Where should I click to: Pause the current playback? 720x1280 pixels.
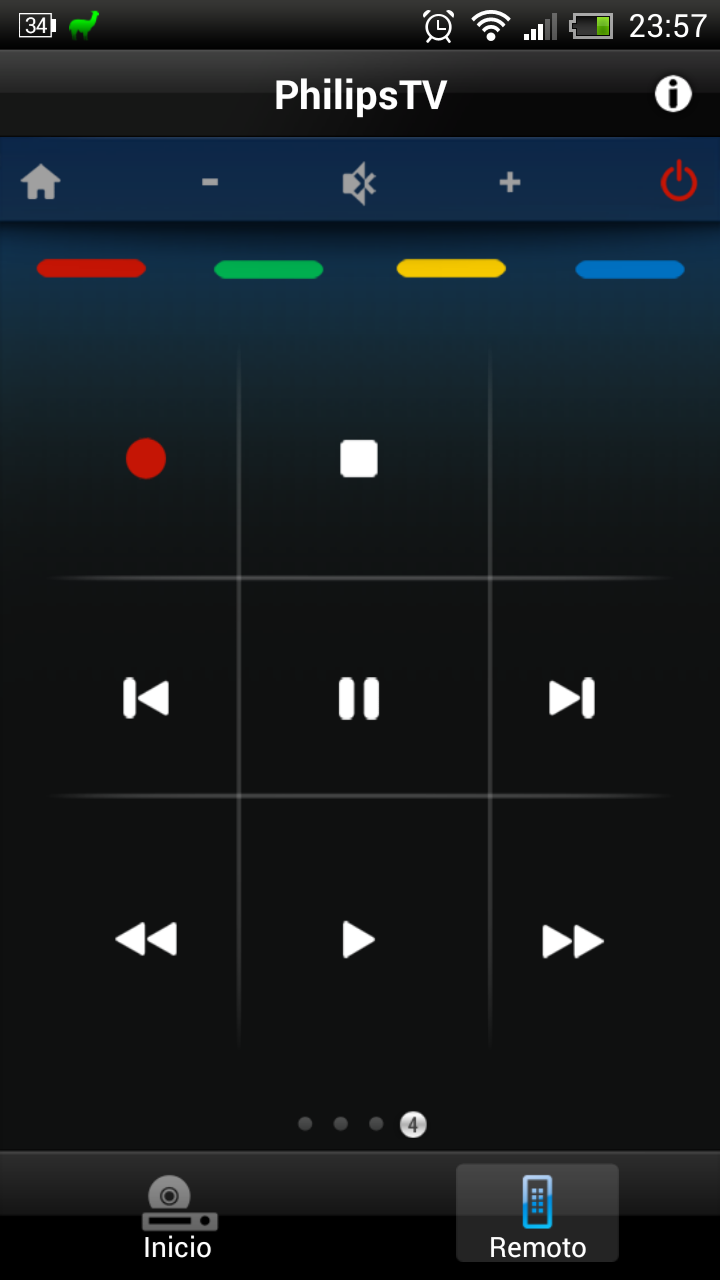(x=359, y=698)
